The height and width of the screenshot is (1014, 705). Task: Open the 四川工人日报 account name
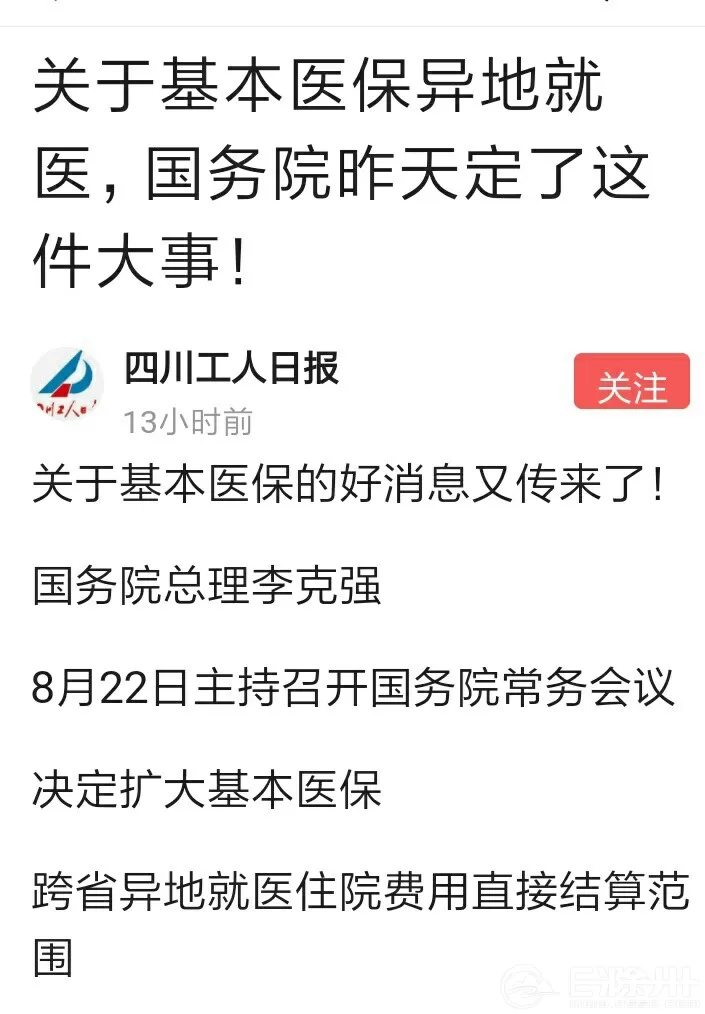(231, 368)
